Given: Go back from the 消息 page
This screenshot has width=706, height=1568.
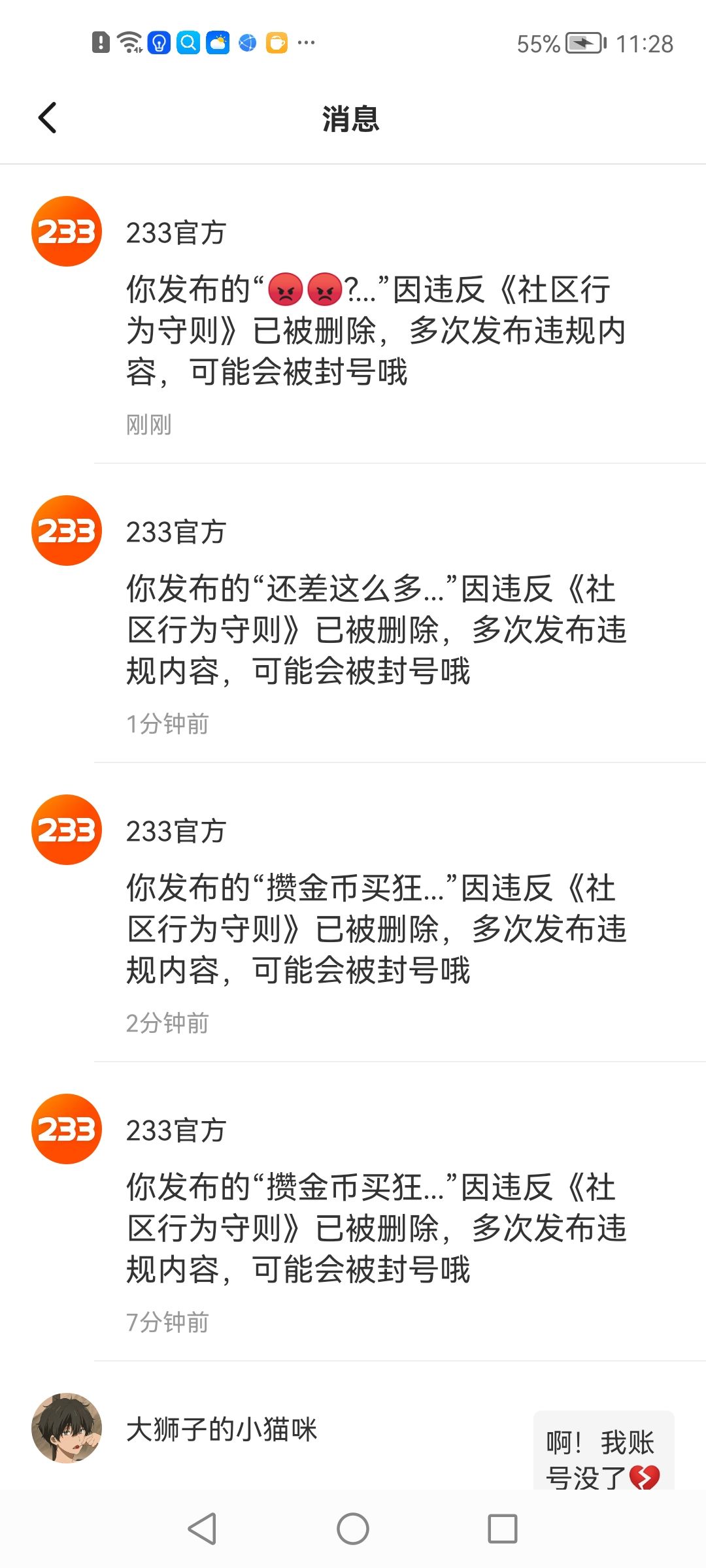Looking at the screenshot, I should tap(47, 118).
